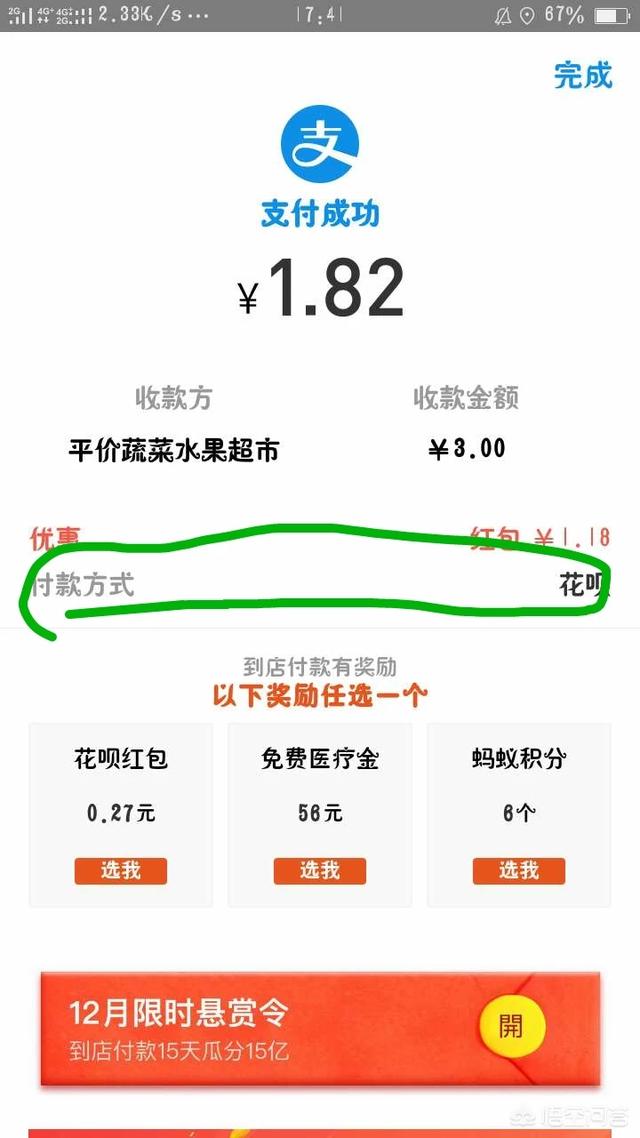Image resolution: width=640 pixels, height=1138 pixels.
Task: Select the 花呗红包 0.27元 reward
Action: [x=121, y=870]
